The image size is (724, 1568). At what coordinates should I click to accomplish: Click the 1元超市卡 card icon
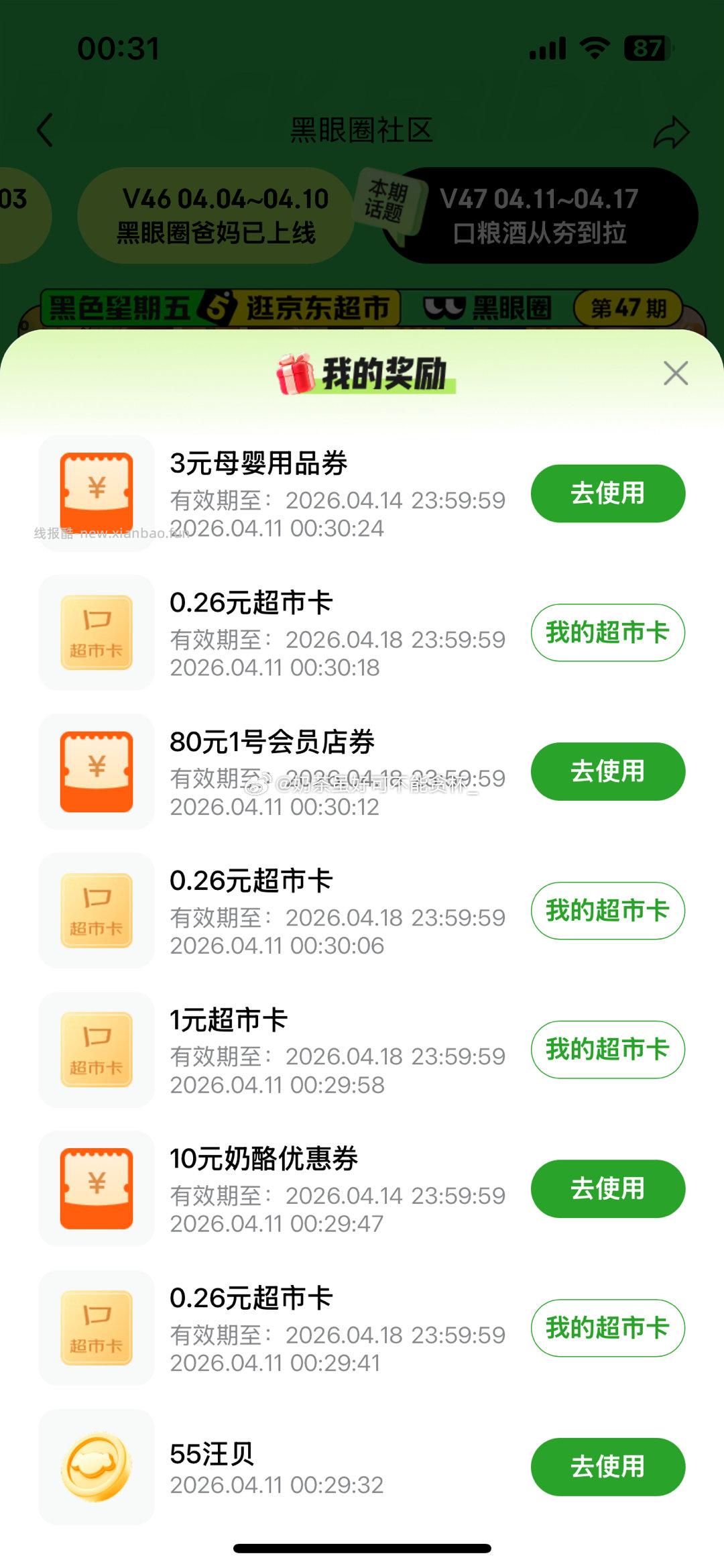click(x=95, y=1050)
